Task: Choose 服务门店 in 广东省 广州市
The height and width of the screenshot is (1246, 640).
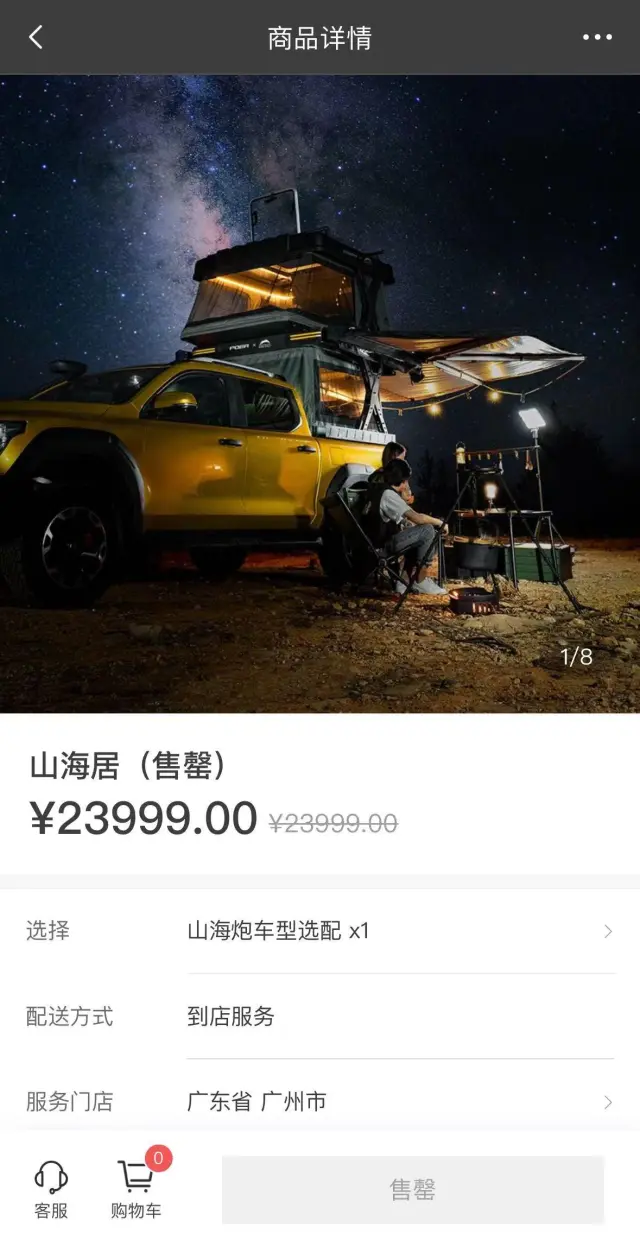Action: [400, 1102]
